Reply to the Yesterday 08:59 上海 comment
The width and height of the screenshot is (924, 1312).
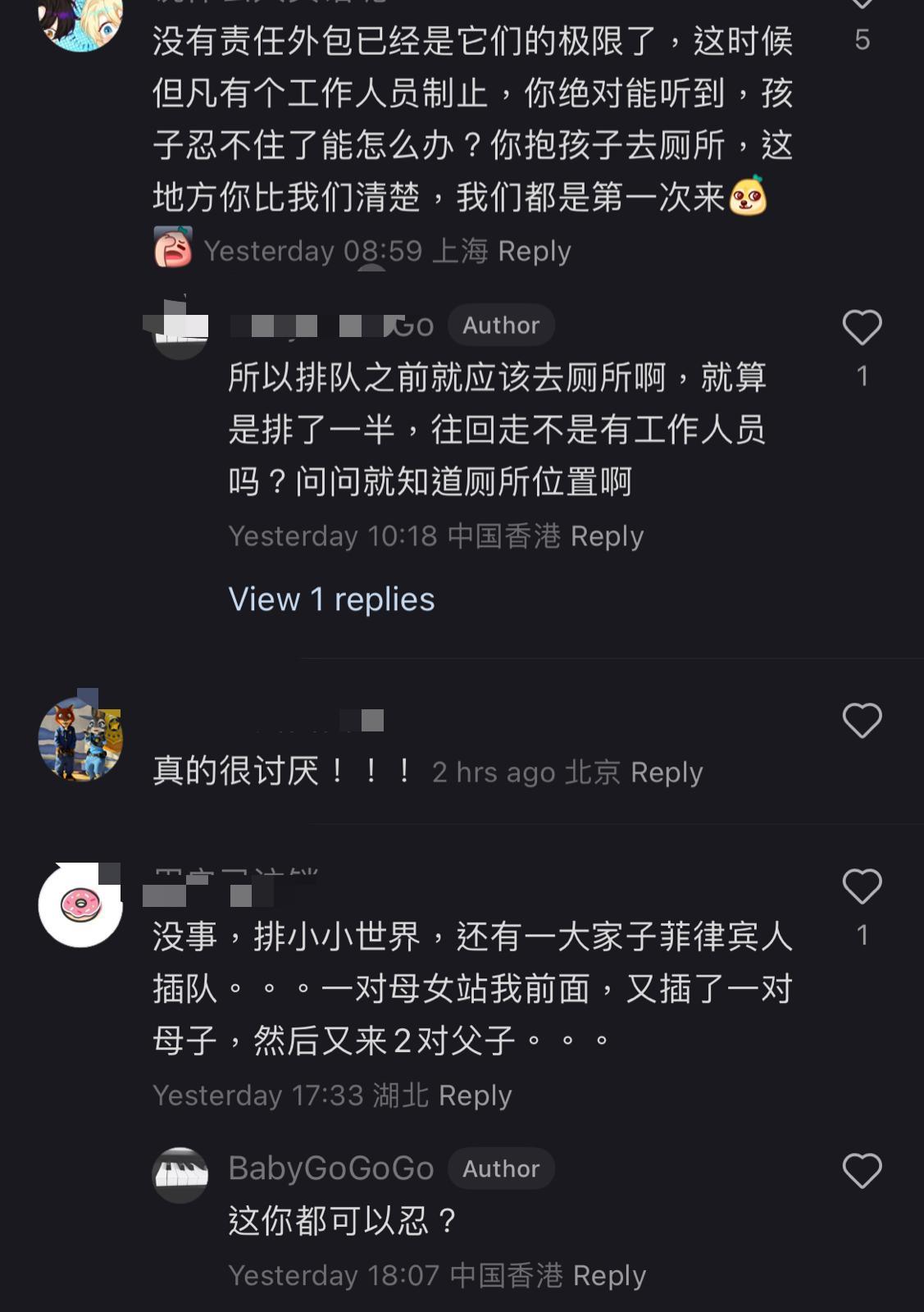(x=535, y=251)
